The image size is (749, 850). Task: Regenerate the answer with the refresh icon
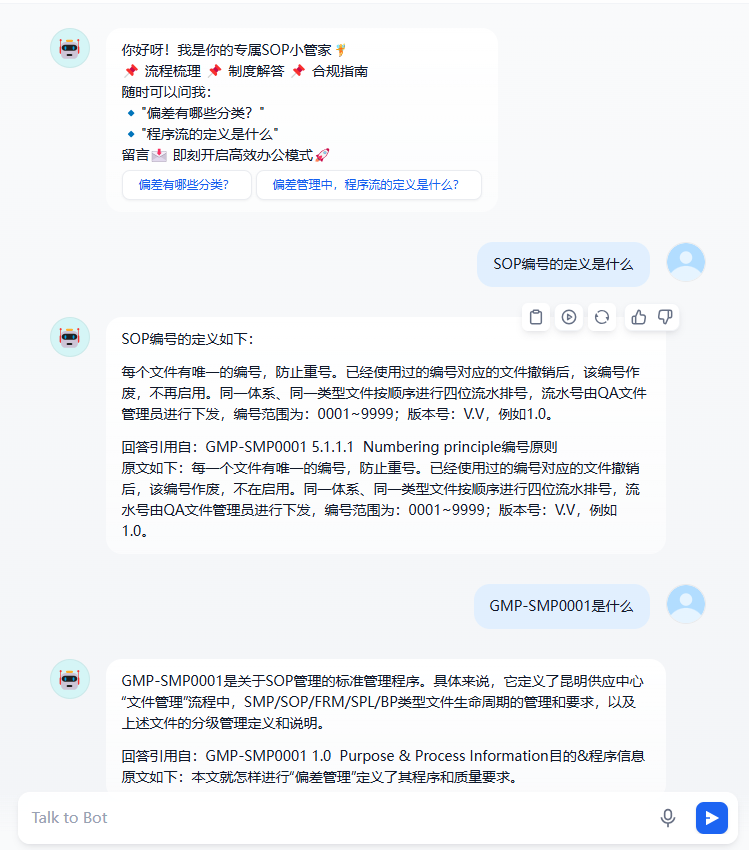click(602, 317)
